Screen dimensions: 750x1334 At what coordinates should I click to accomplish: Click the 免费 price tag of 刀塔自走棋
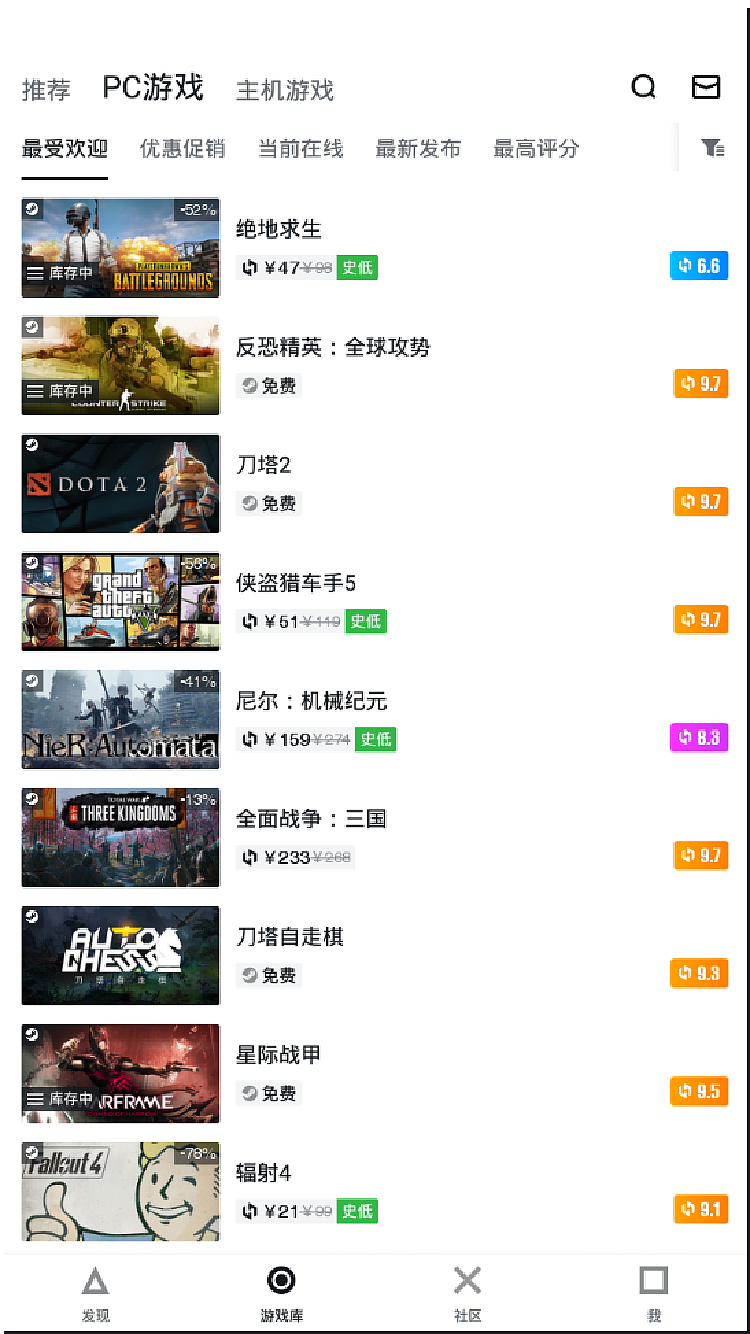(268, 975)
